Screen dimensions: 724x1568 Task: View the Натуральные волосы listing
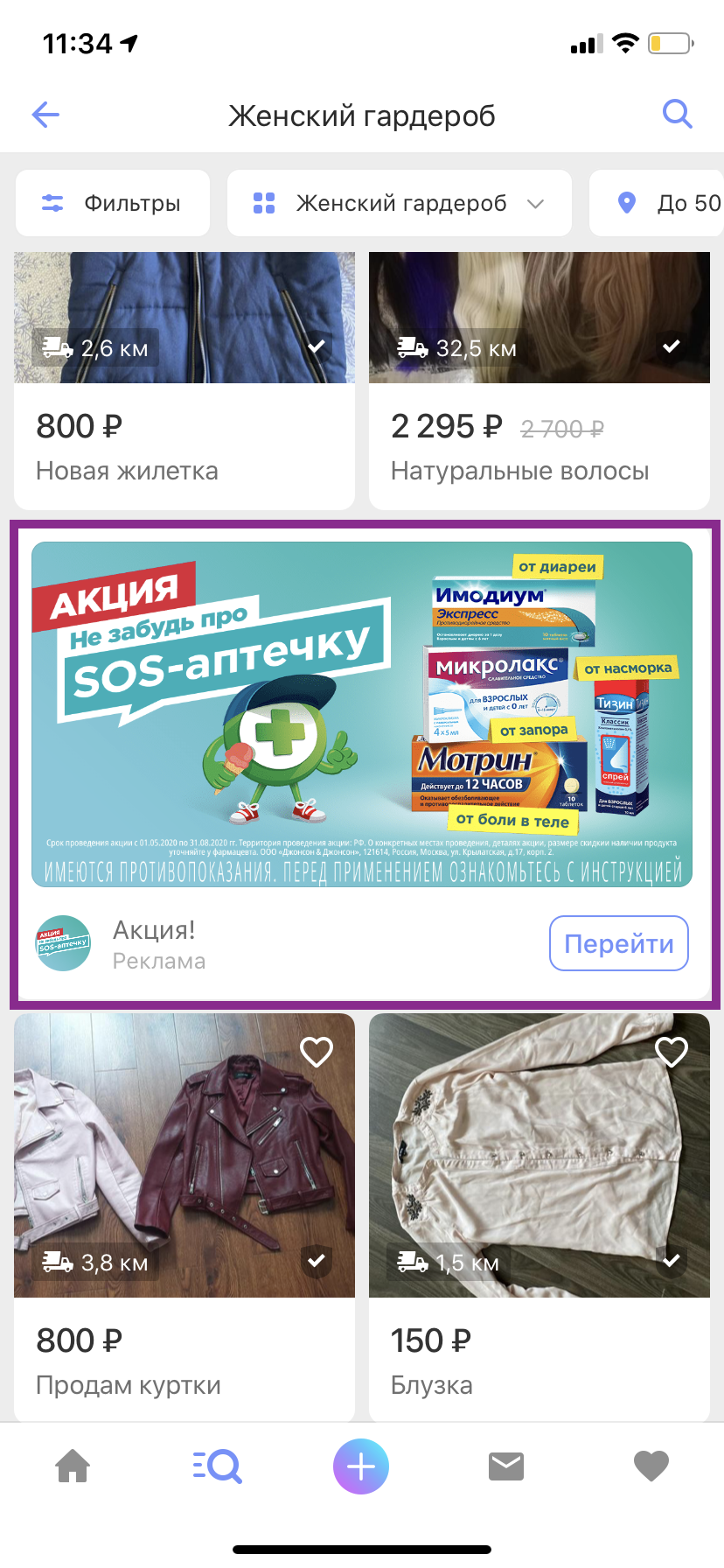(x=539, y=446)
